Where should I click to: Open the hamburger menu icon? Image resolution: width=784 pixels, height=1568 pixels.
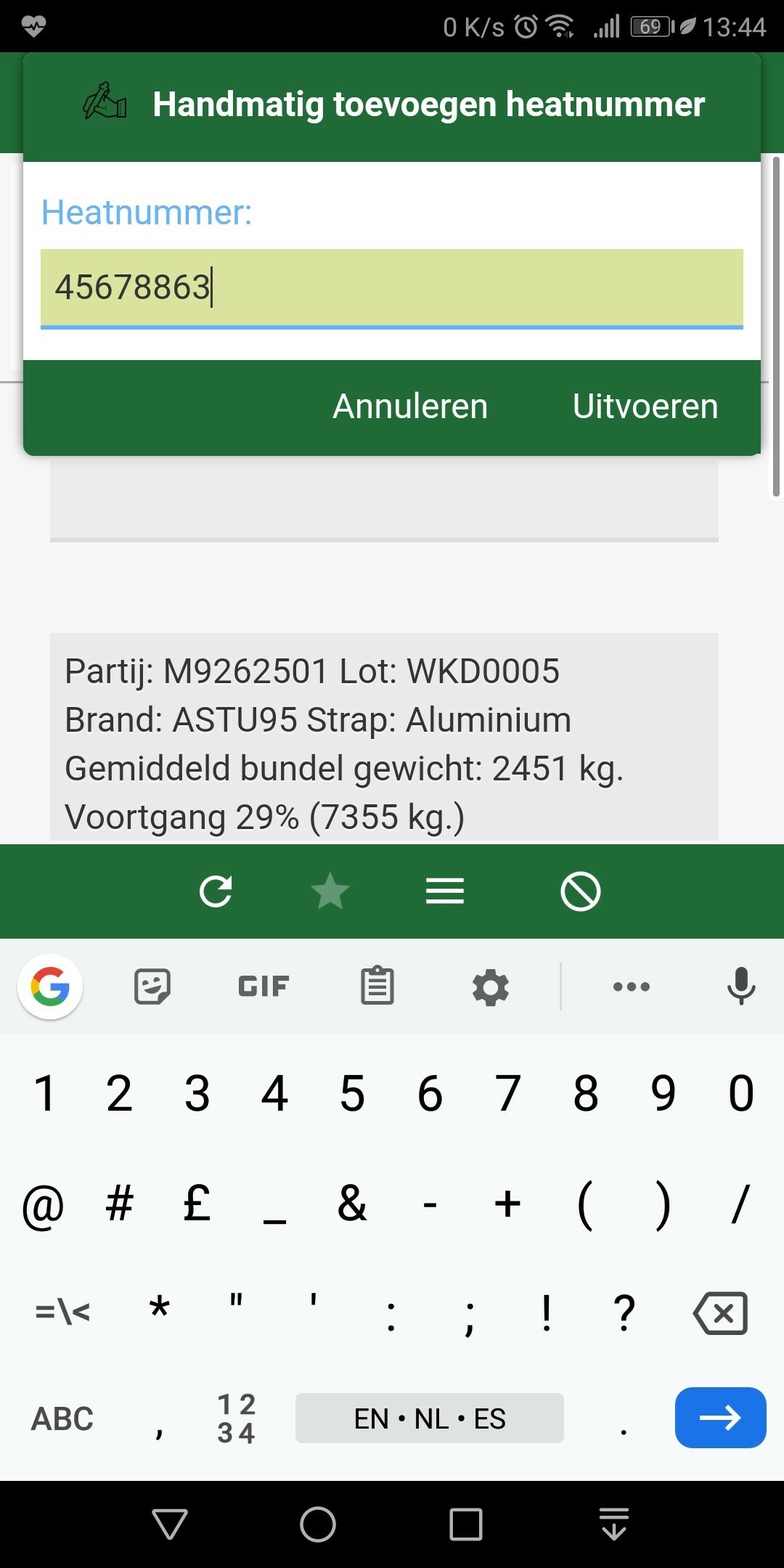(445, 891)
